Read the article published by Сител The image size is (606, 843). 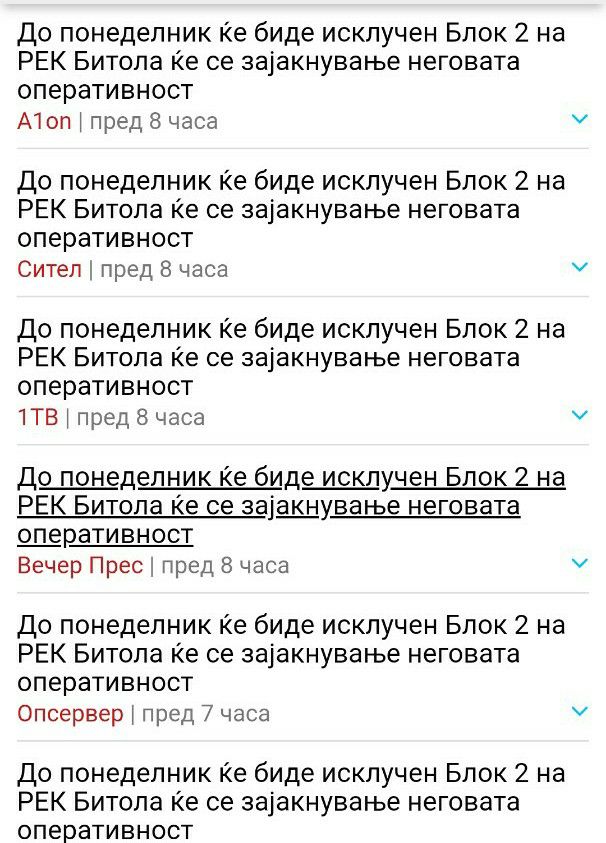(x=290, y=210)
